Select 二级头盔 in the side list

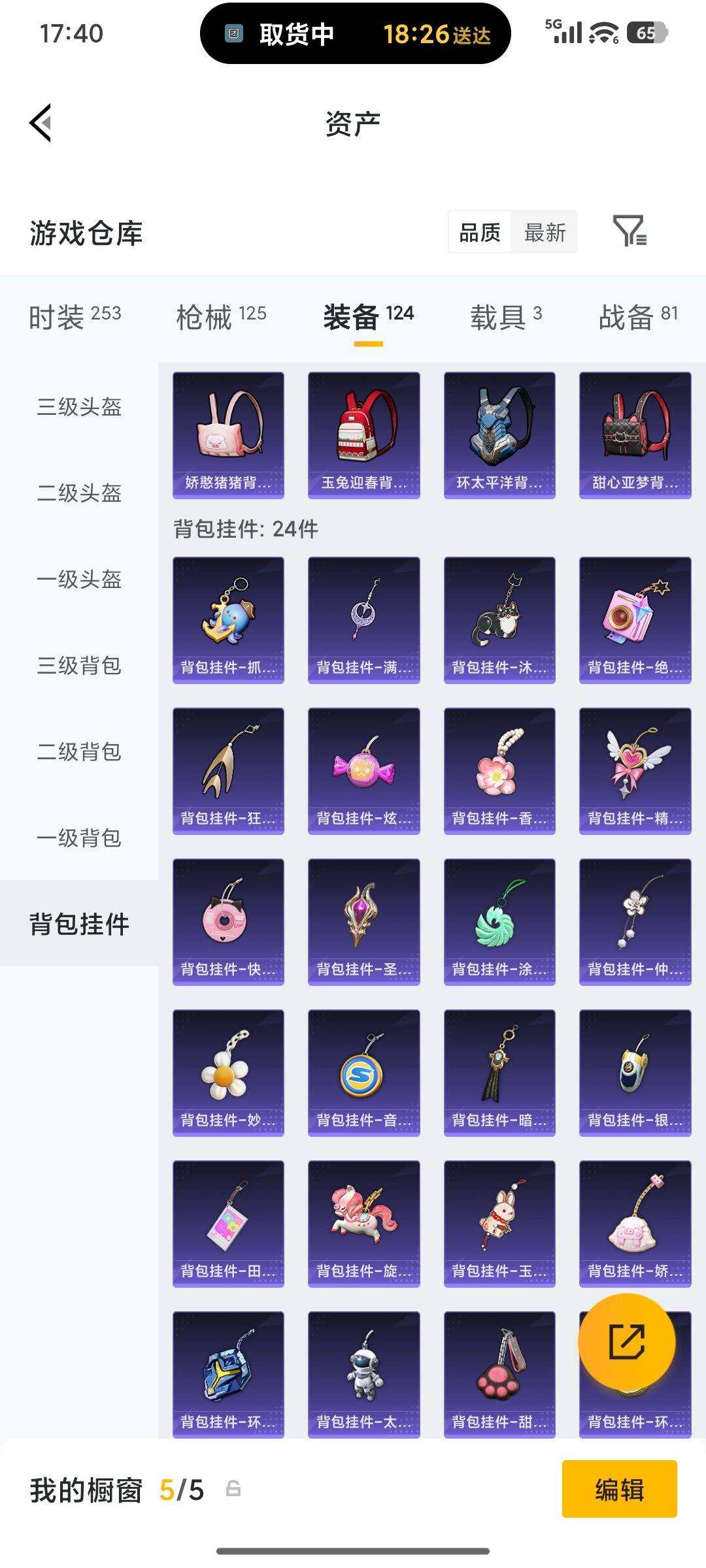79,493
